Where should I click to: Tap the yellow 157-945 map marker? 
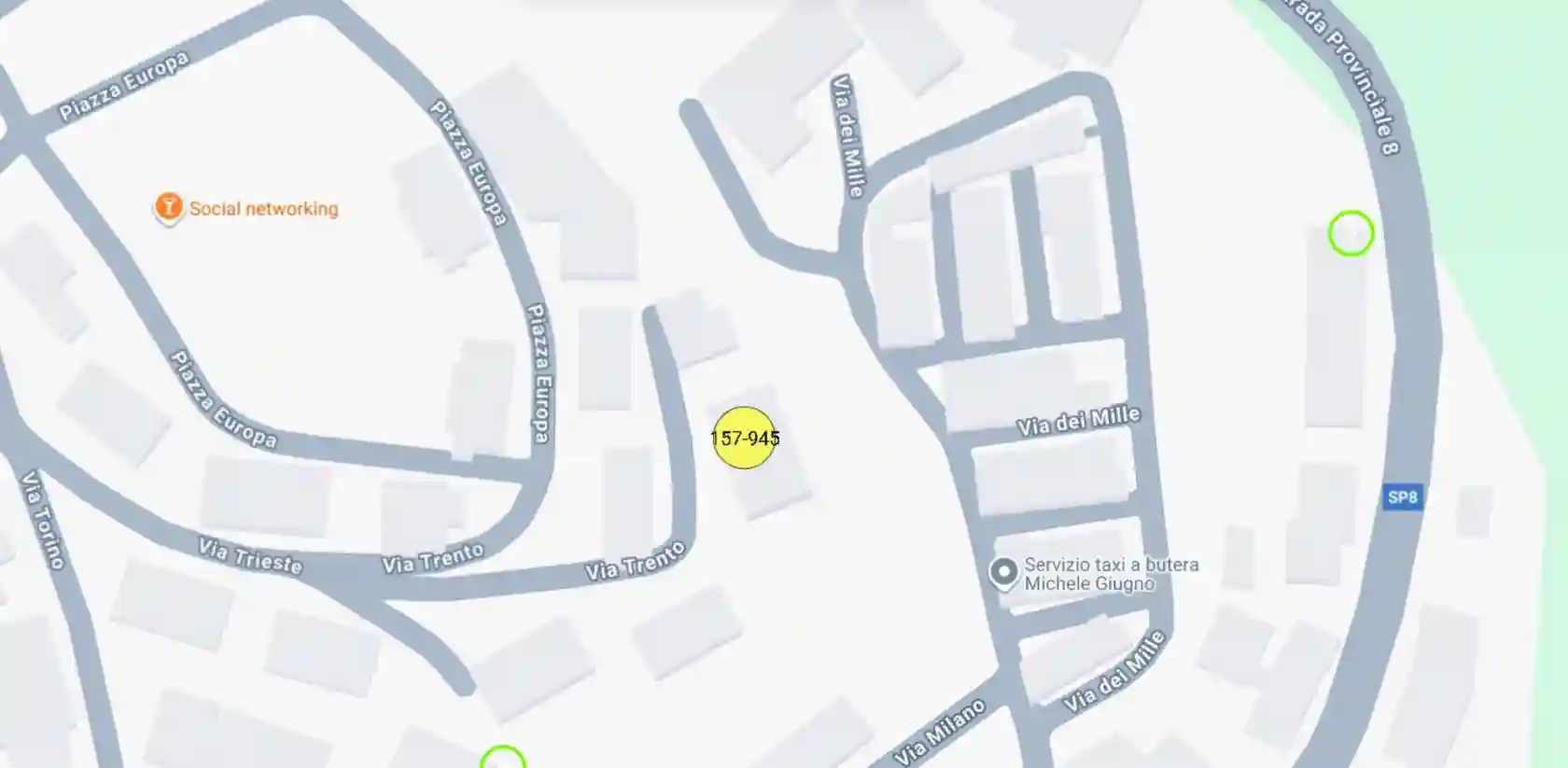click(744, 438)
